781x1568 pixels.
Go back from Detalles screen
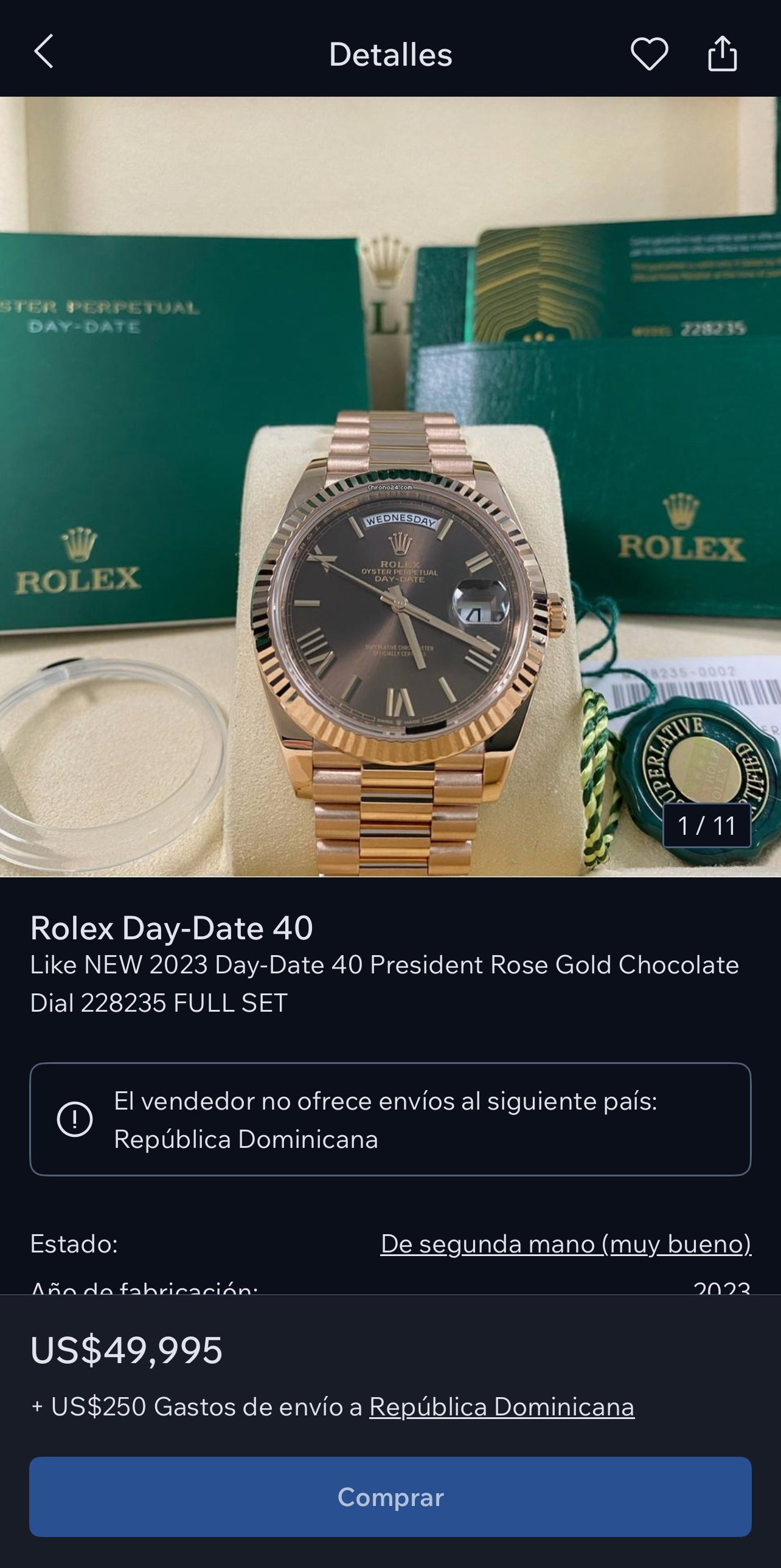tap(44, 52)
